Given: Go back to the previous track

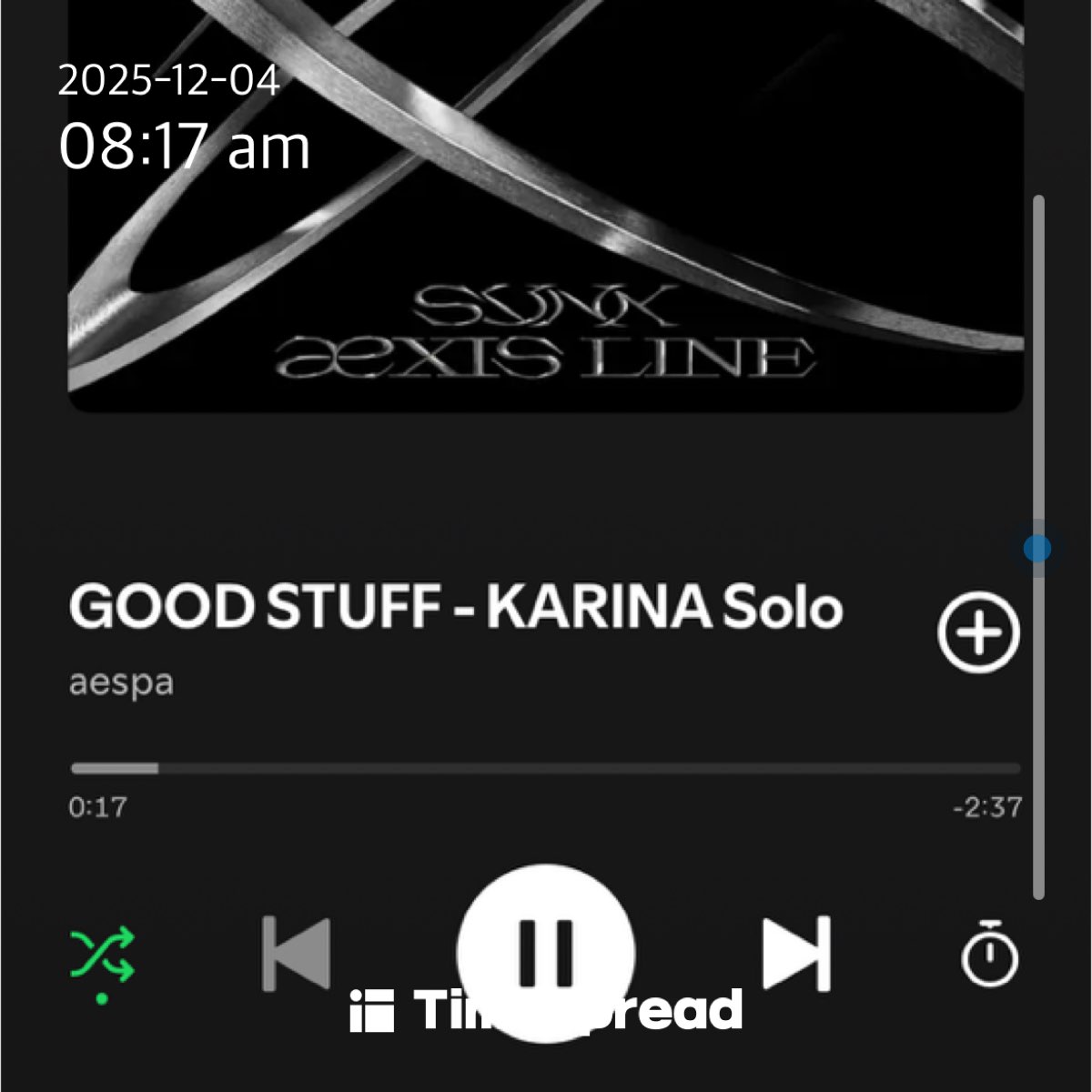Looking at the screenshot, I should click(296, 953).
